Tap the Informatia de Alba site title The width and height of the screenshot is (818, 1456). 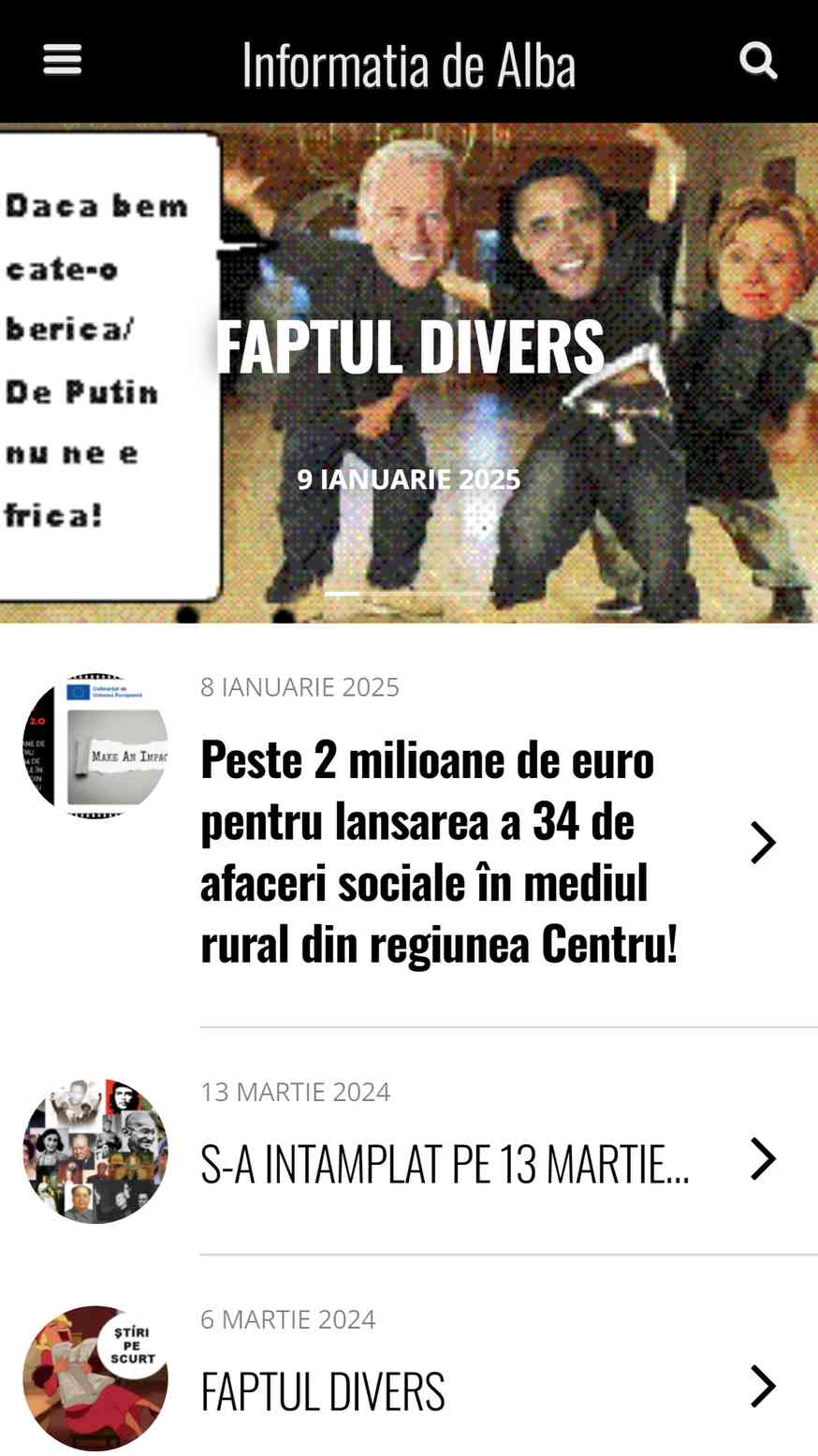click(x=409, y=64)
